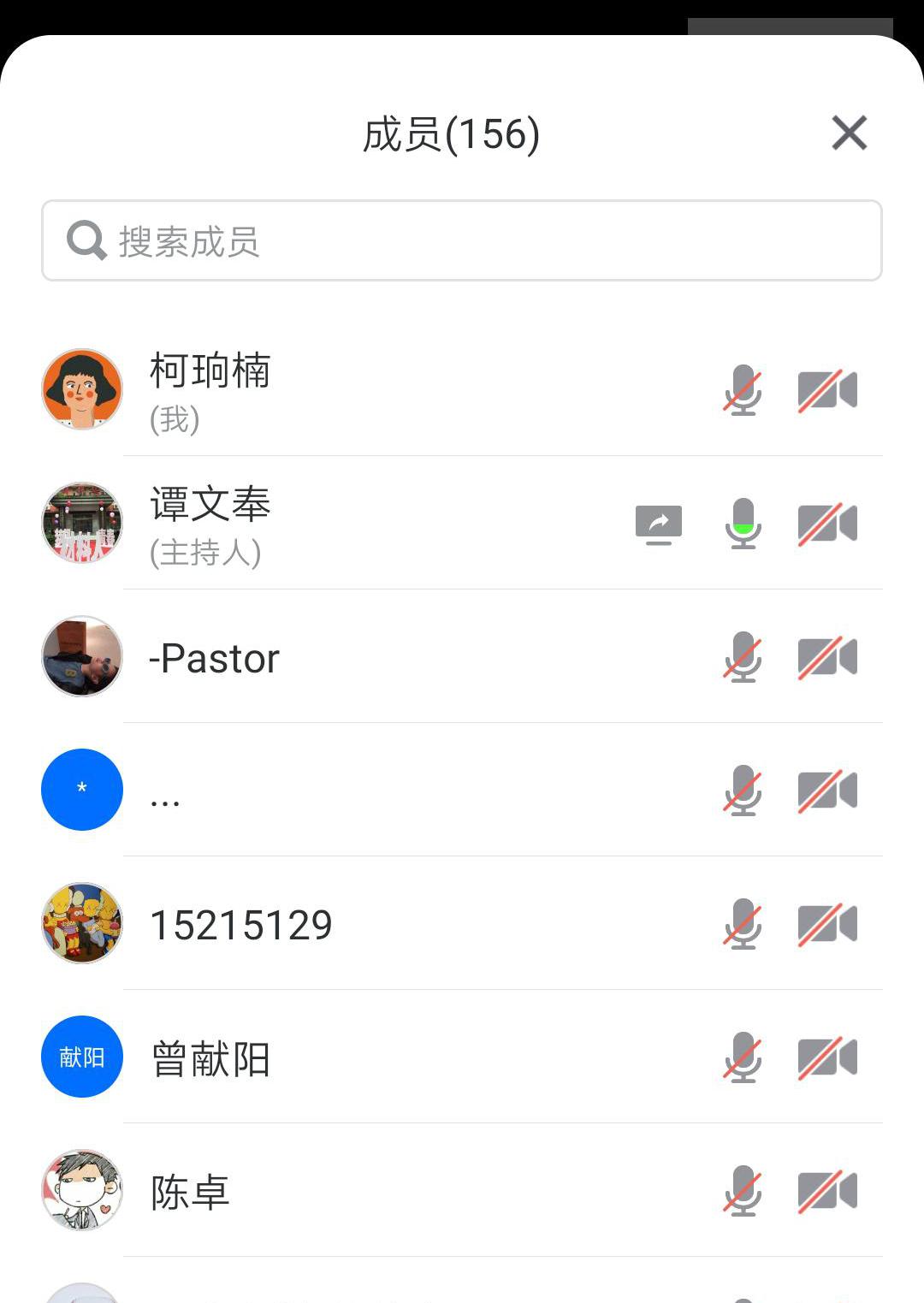
Task: Tap the microphone icon for 柯珦楠
Action: click(743, 391)
